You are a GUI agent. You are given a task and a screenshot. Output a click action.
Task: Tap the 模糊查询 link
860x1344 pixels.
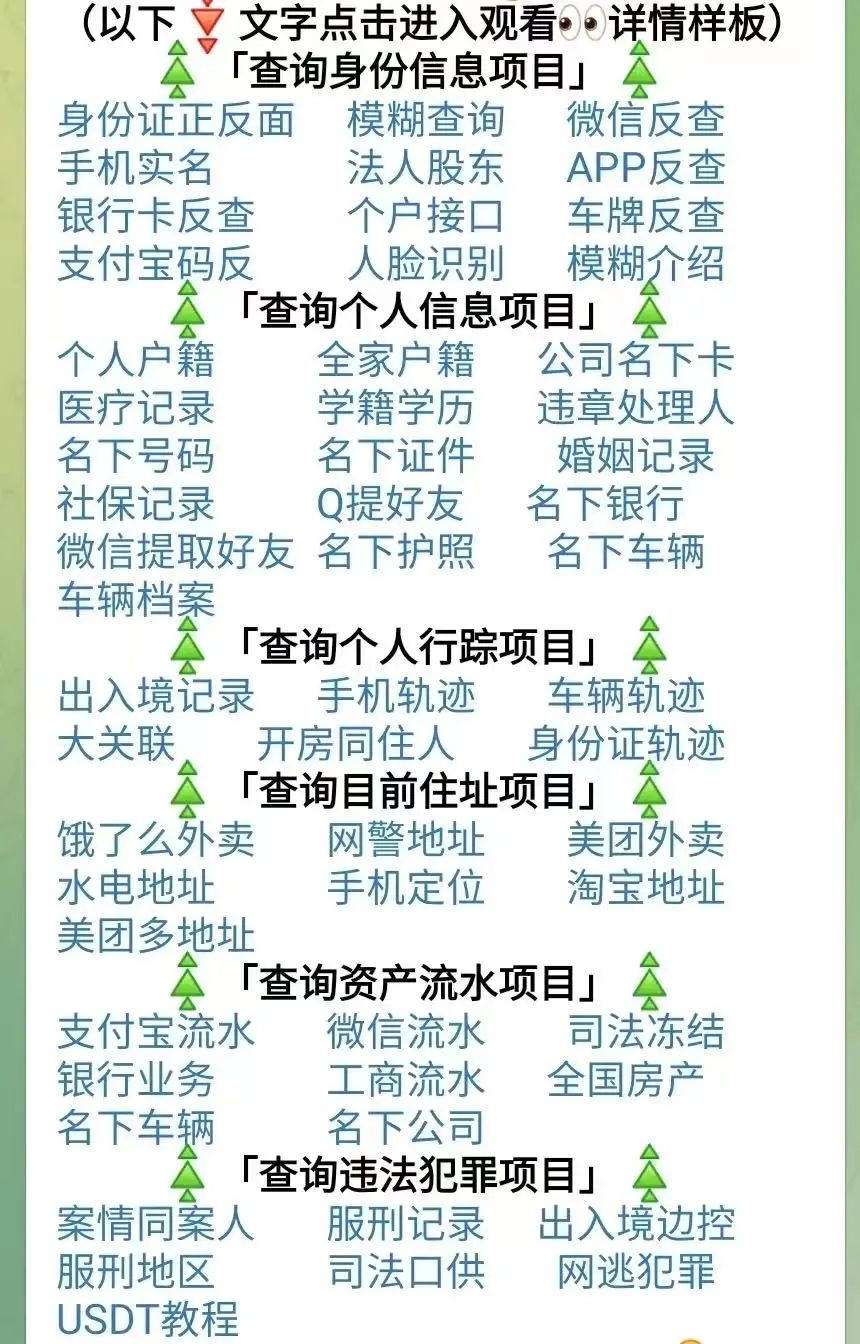pyautogui.click(x=425, y=121)
